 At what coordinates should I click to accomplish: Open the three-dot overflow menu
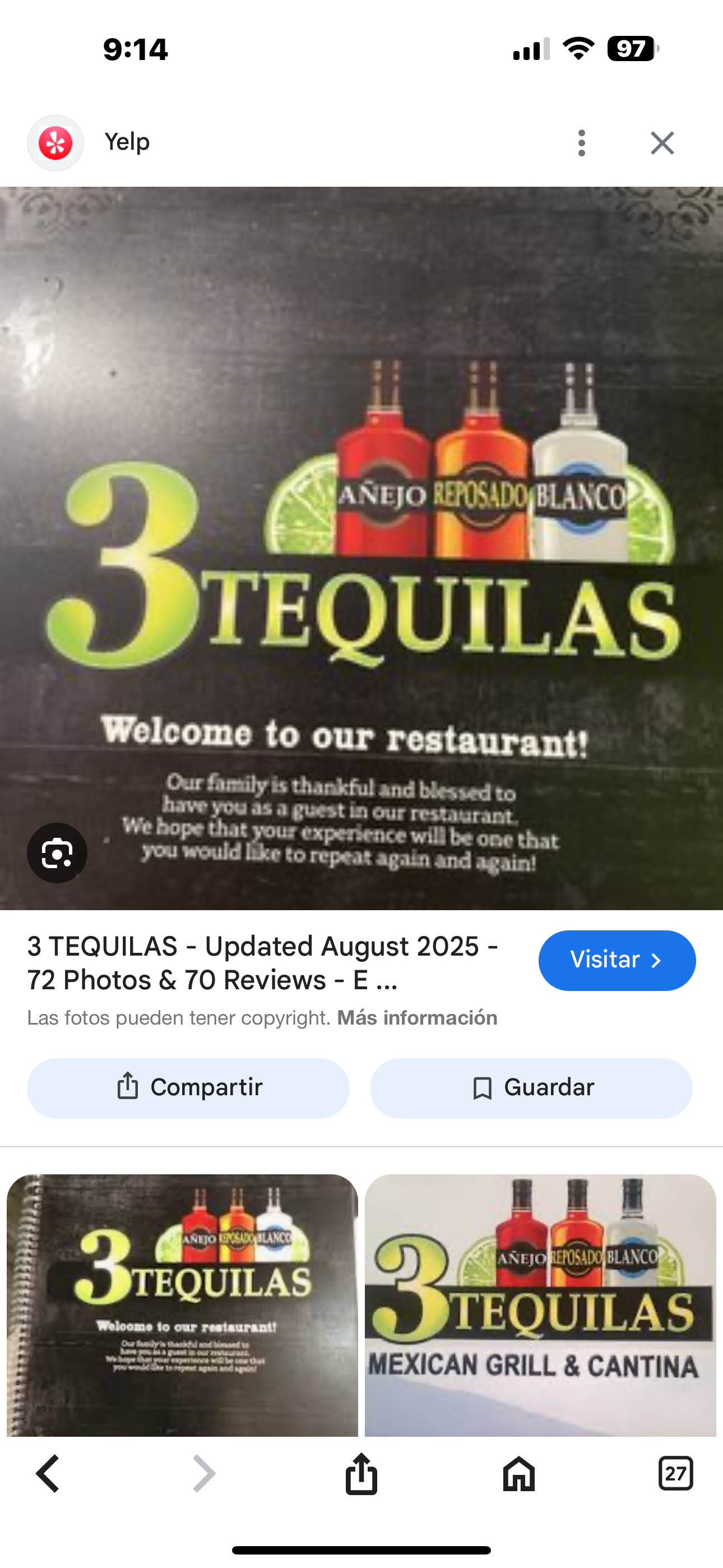tap(581, 143)
